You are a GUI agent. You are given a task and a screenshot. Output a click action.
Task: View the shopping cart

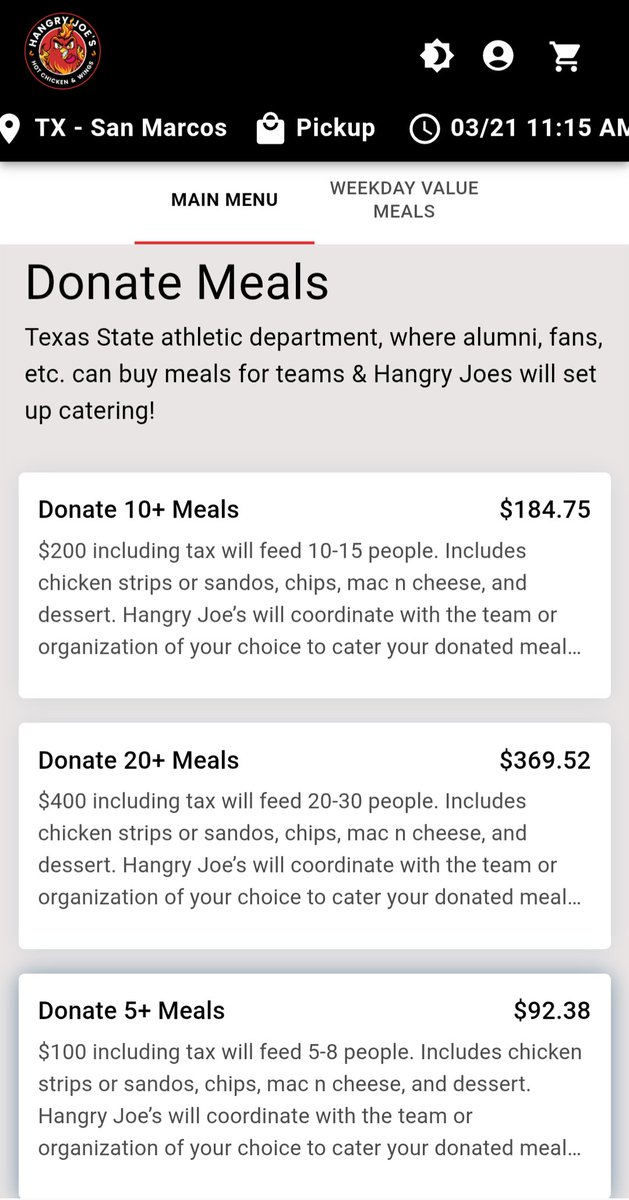coord(565,56)
